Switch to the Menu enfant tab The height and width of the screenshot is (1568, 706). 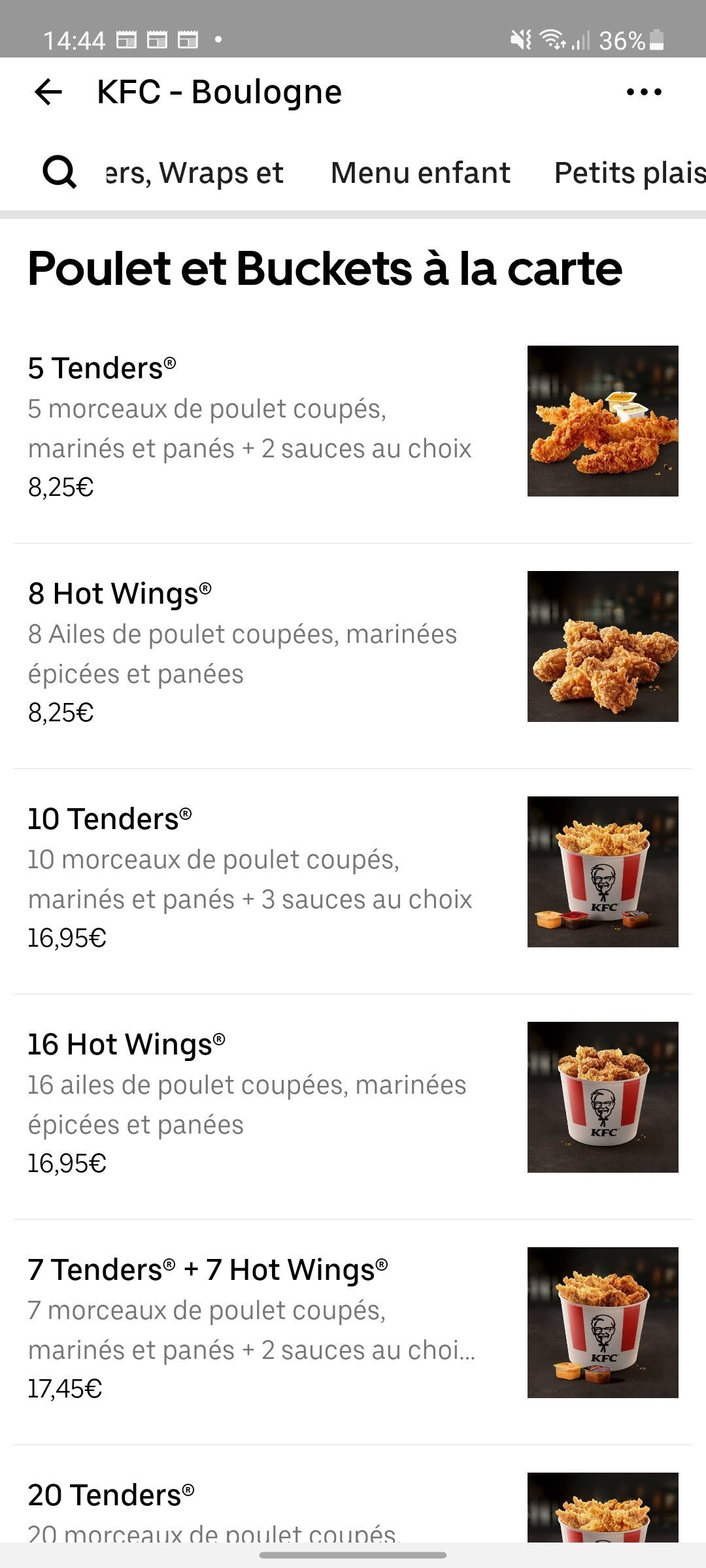420,173
